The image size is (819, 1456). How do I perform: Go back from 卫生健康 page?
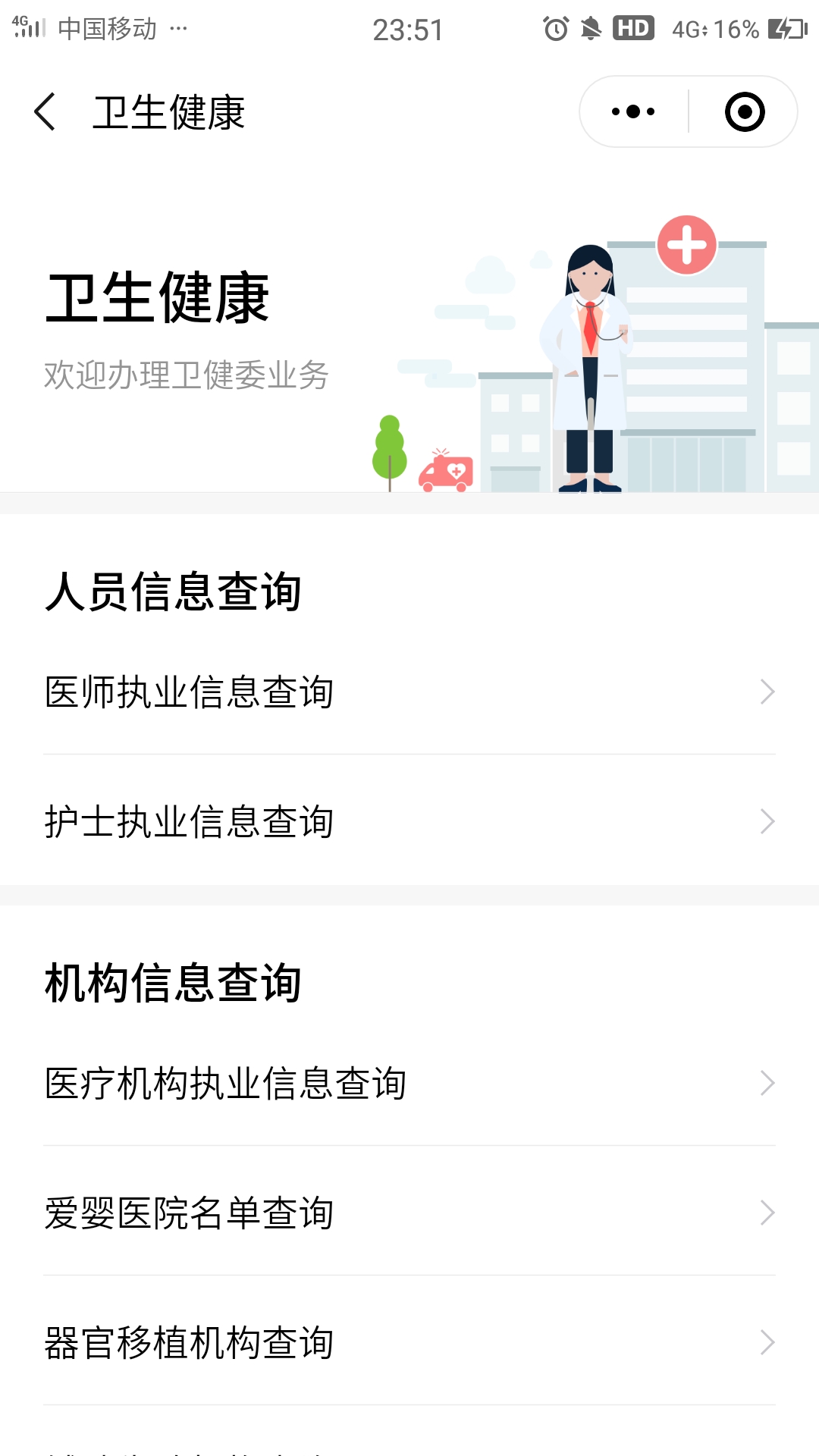[45, 112]
